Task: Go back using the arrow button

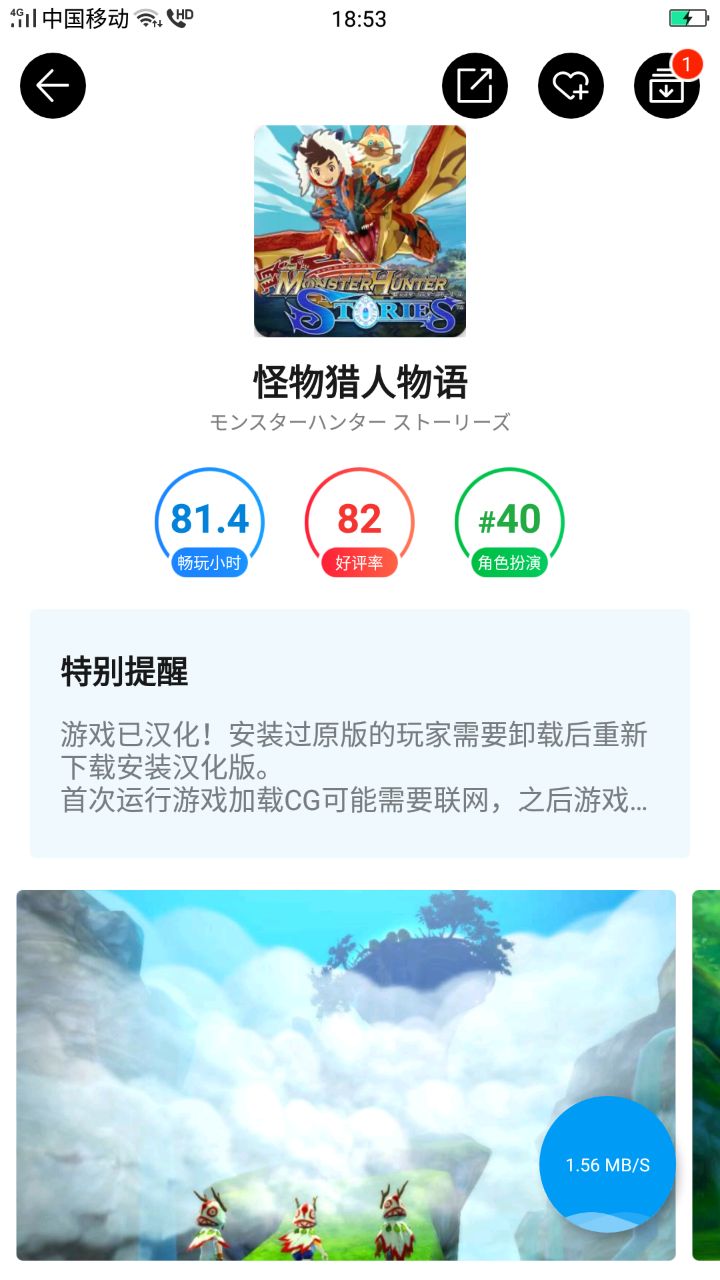Action: click(x=53, y=86)
